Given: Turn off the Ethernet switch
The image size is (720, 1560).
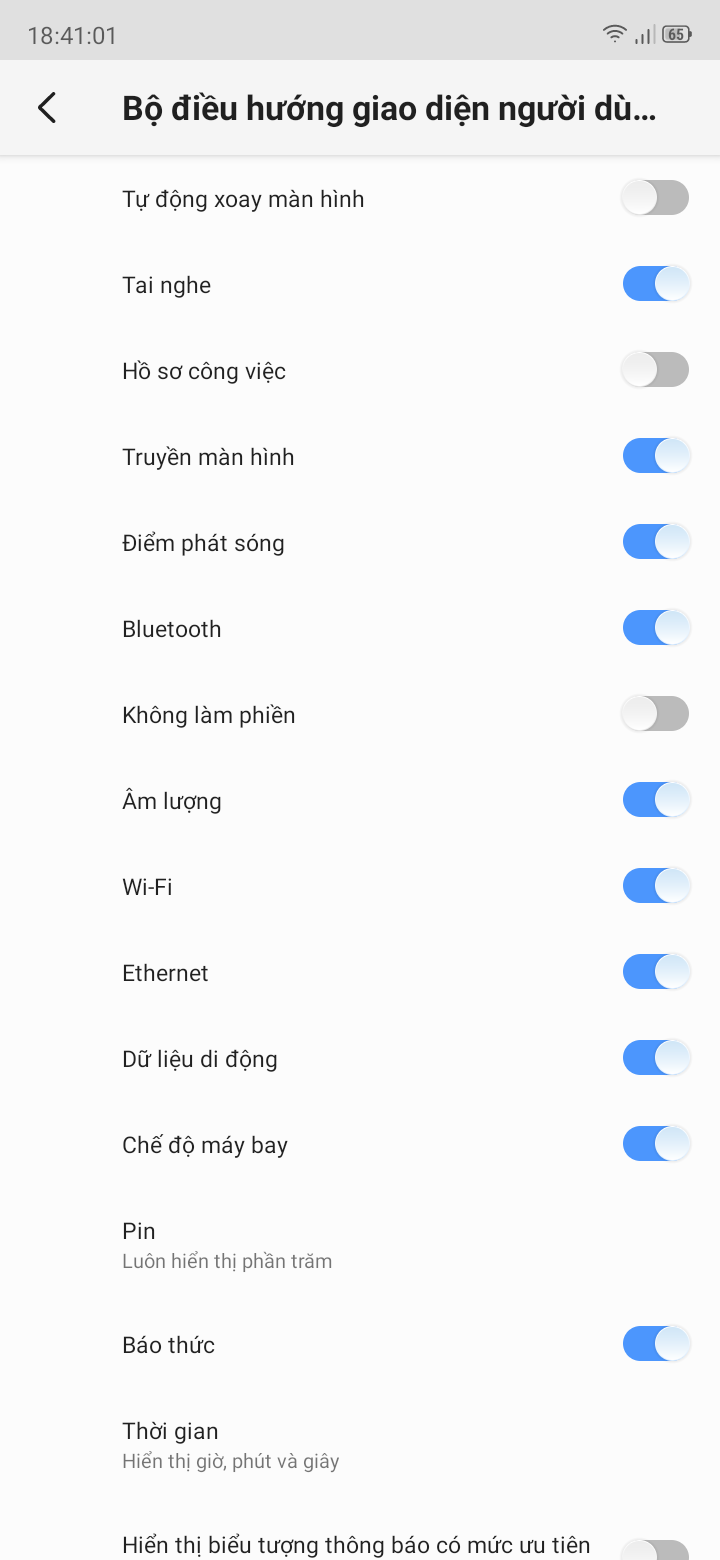Looking at the screenshot, I should (655, 972).
